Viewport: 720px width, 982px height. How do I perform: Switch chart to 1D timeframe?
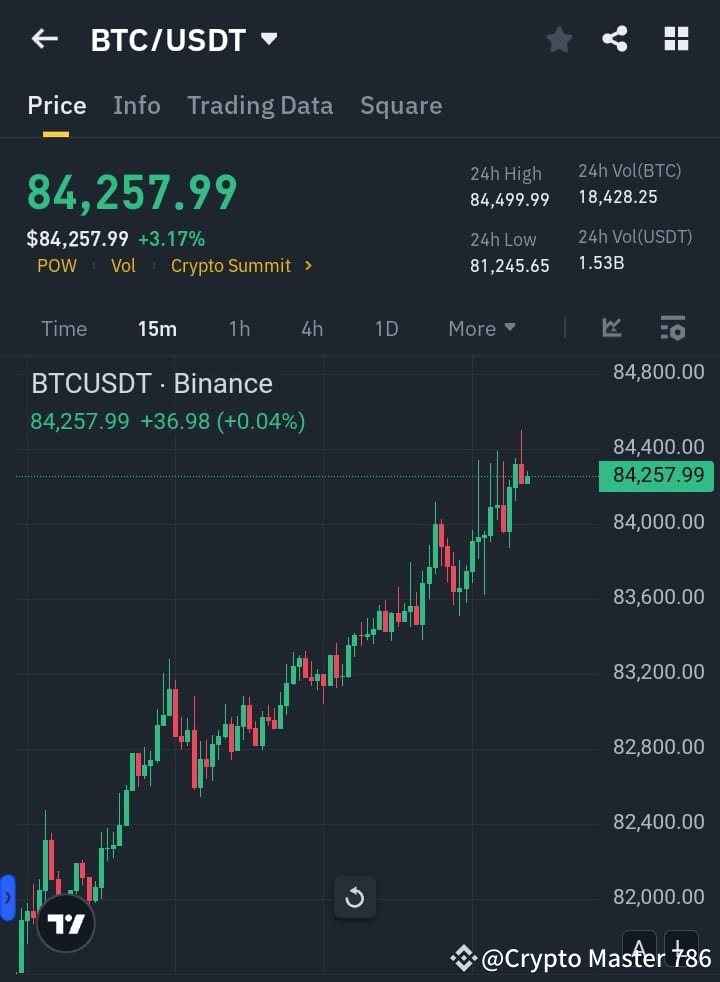click(386, 328)
